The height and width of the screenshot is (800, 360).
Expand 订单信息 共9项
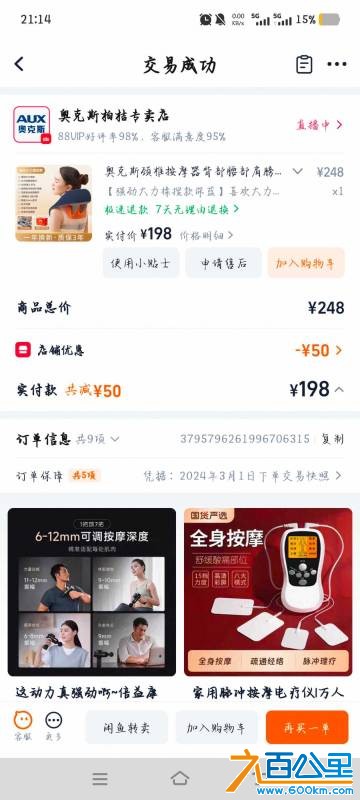click(x=68, y=439)
